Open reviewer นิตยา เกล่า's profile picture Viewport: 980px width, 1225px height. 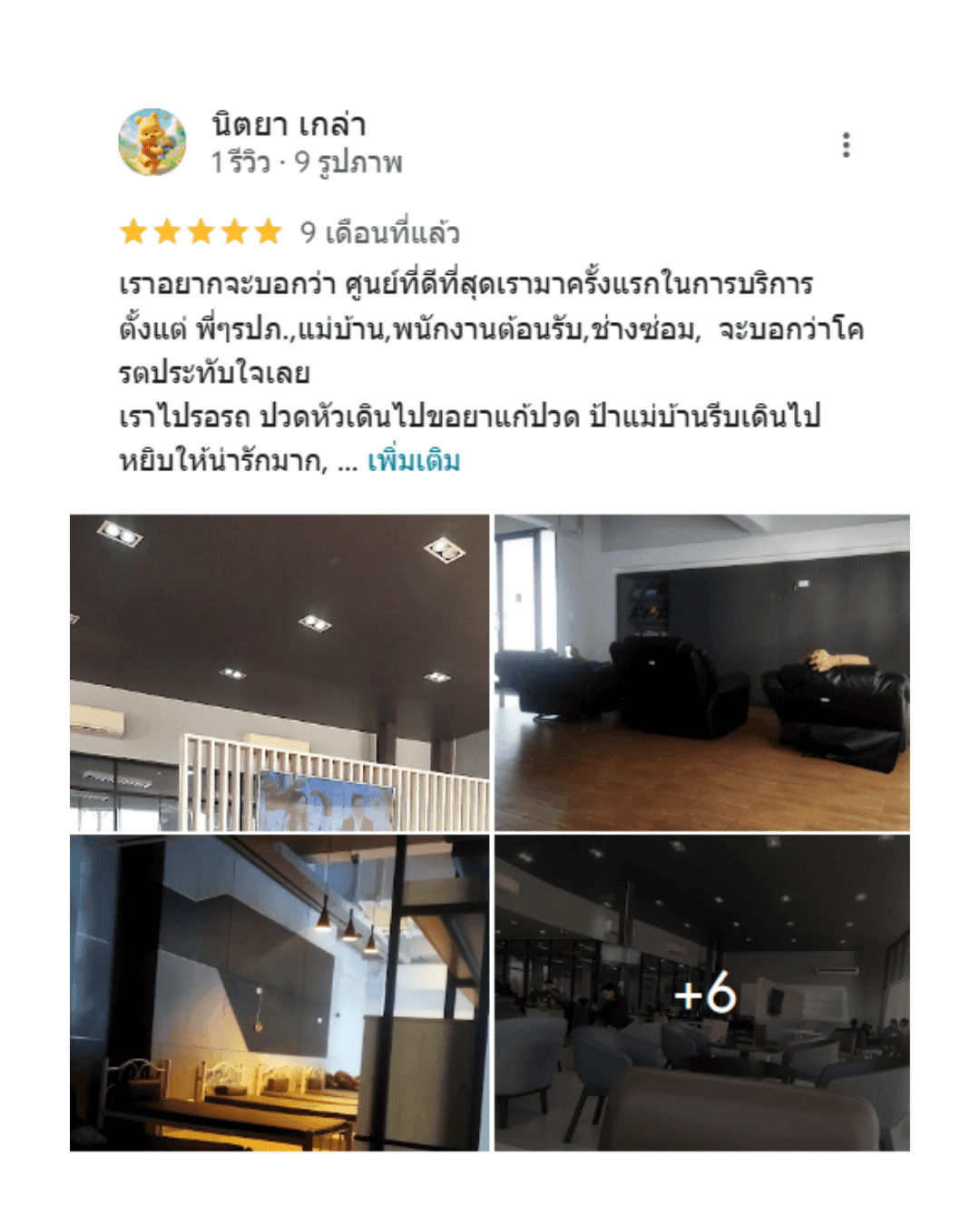pyautogui.click(x=152, y=142)
